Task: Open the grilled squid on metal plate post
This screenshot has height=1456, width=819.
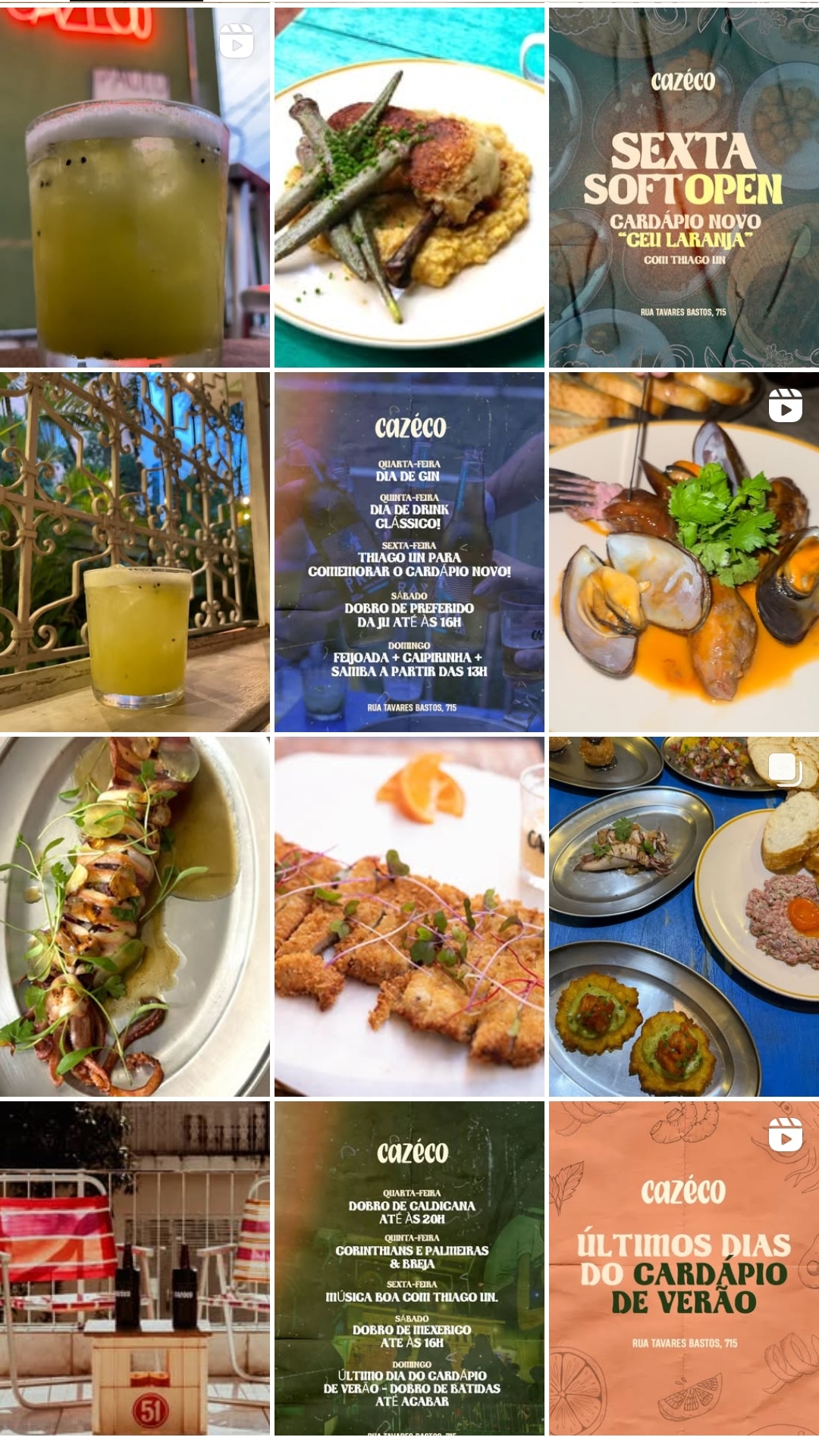Action: pyautogui.click(x=134, y=916)
